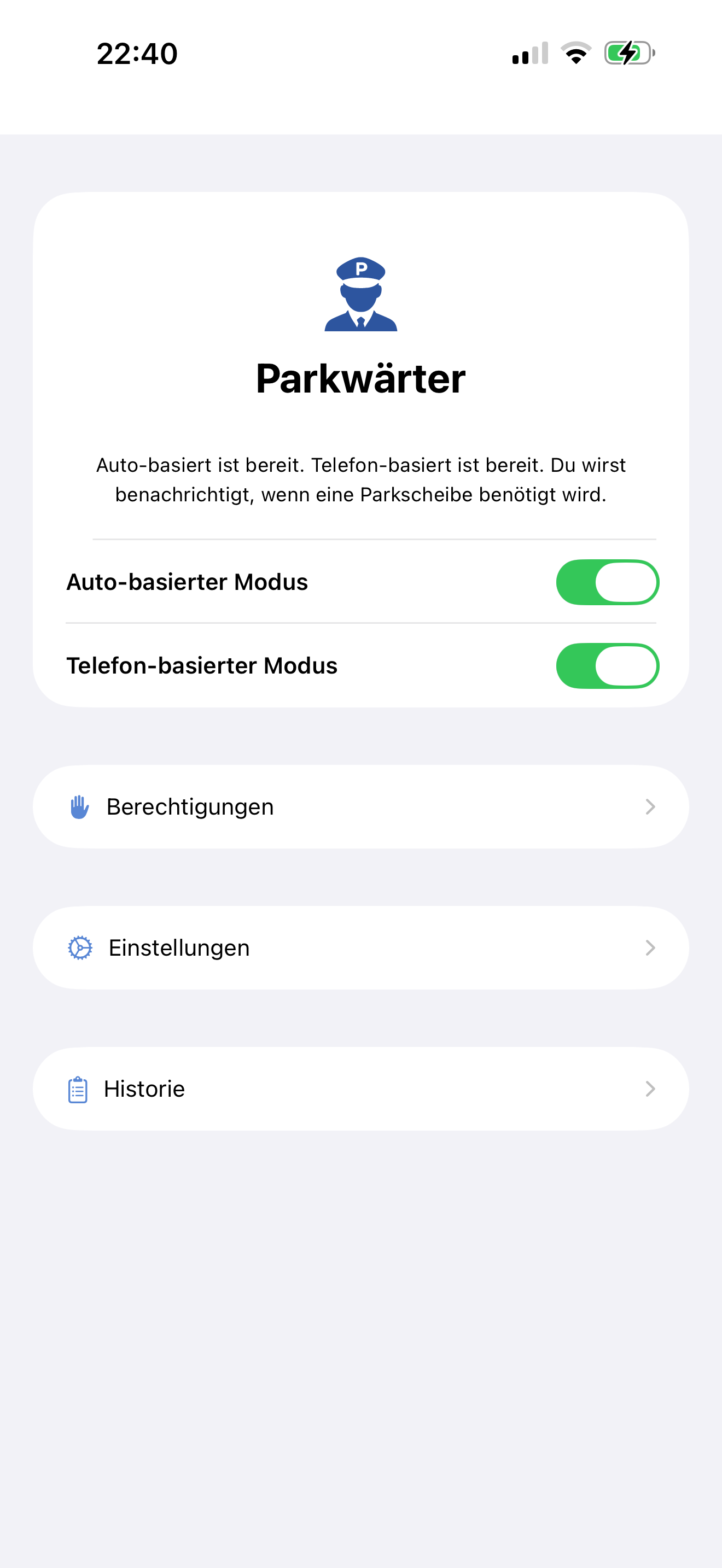Expand Historie with the chevron arrow

pyautogui.click(x=651, y=1089)
